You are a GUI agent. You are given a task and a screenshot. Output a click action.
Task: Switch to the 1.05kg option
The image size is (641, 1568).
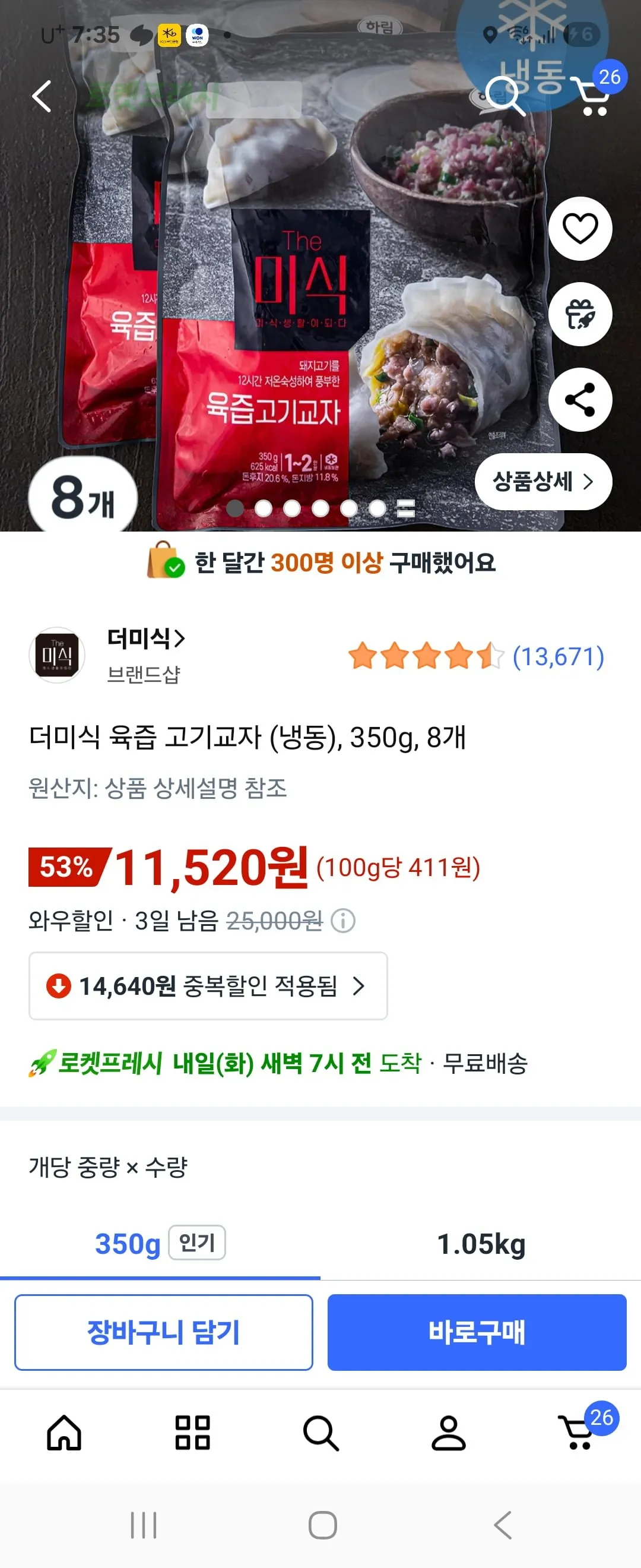[480, 1243]
